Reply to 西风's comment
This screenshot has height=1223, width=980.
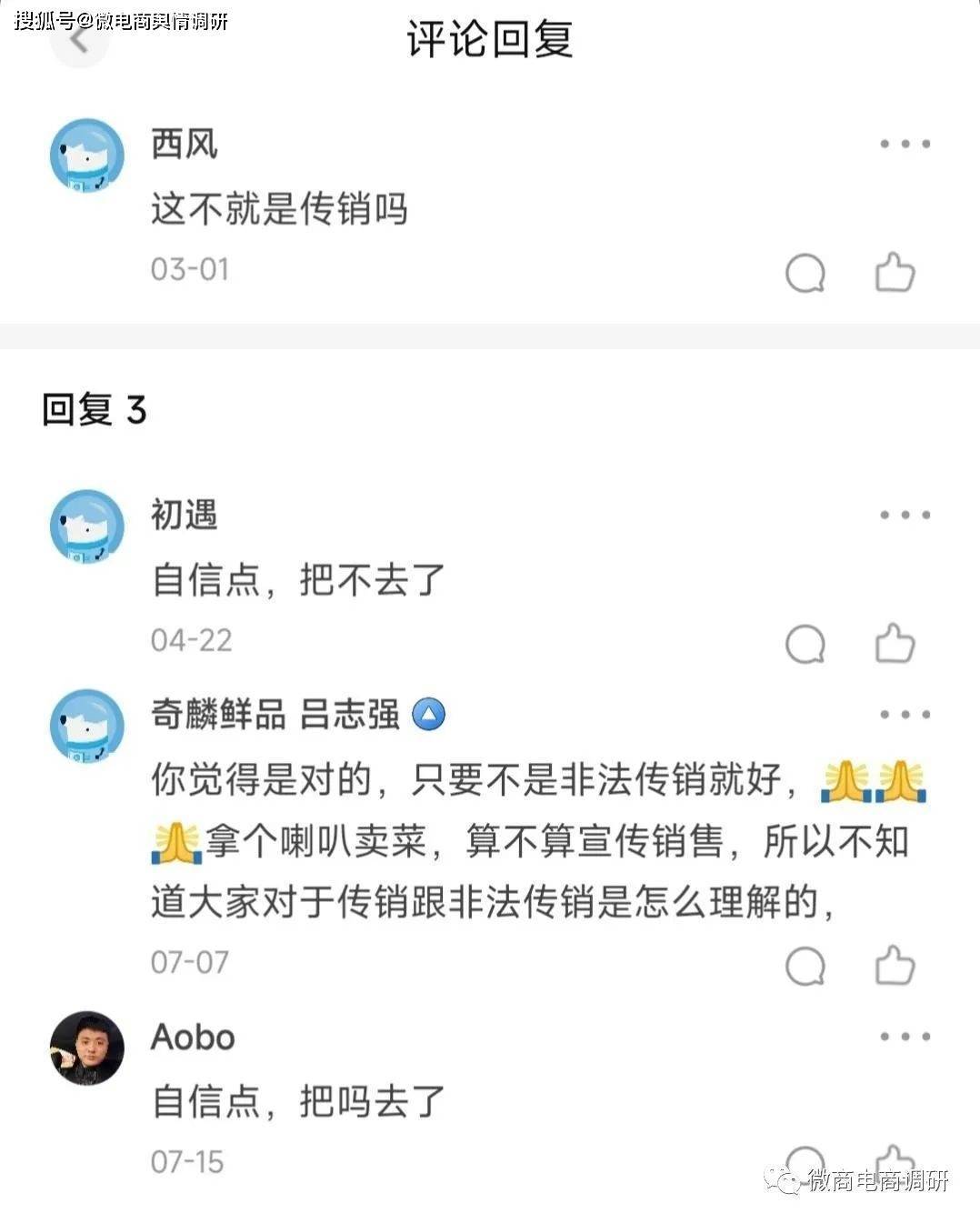[805, 273]
